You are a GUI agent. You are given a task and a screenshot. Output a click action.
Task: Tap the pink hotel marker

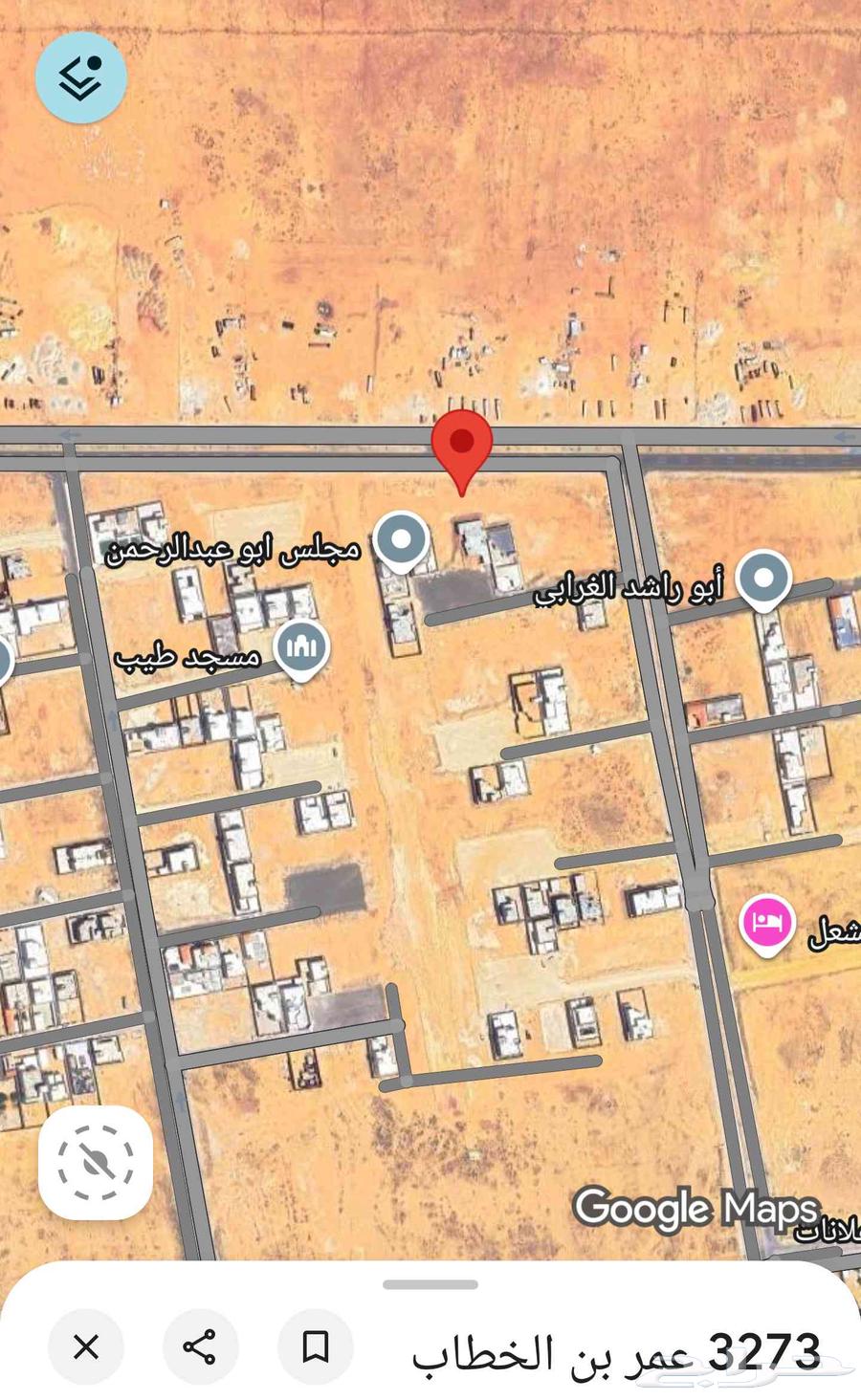[x=767, y=923]
